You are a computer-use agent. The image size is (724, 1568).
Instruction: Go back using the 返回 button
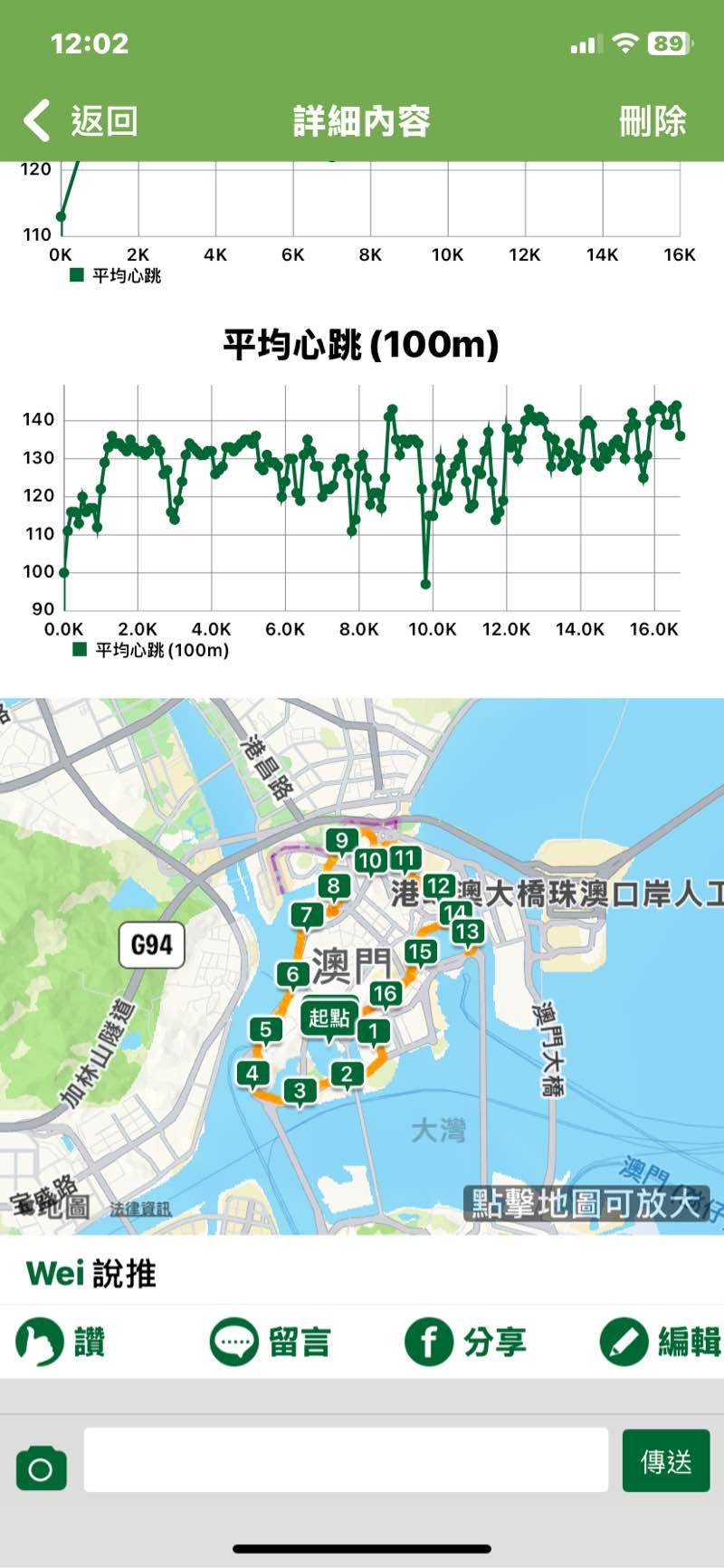[x=81, y=120]
